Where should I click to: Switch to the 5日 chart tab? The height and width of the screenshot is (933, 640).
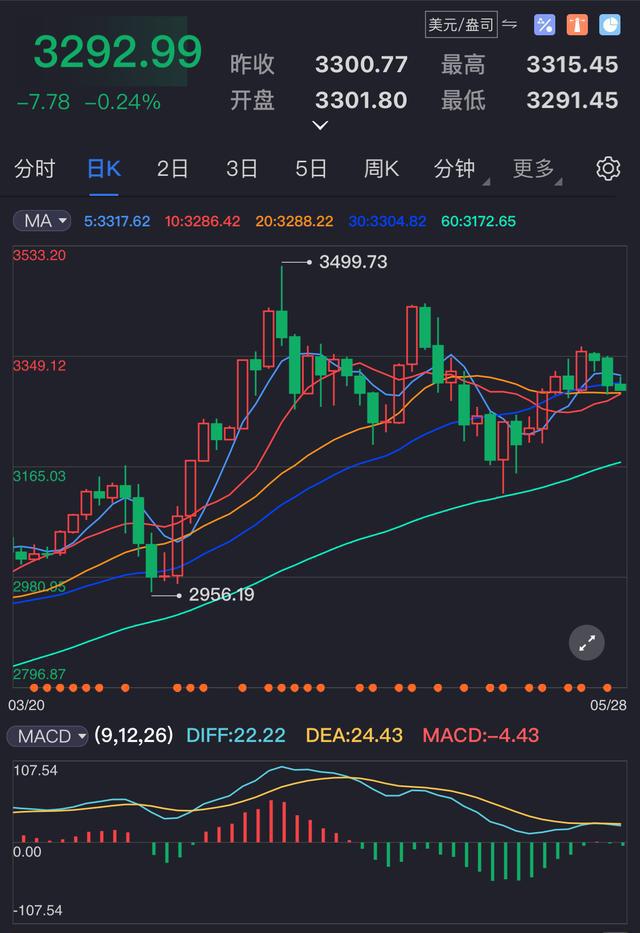click(311, 169)
